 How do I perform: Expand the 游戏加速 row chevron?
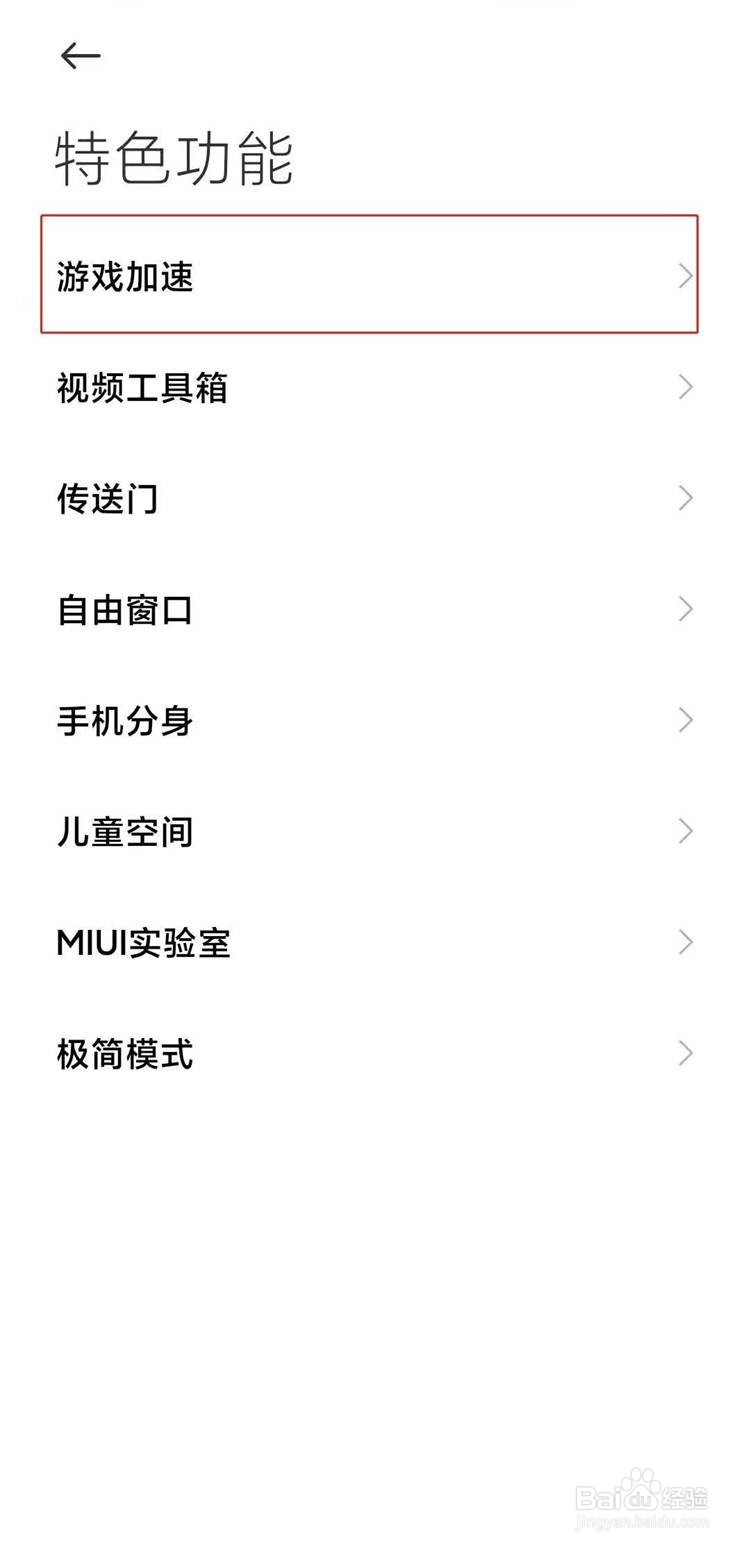click(684, 277)
